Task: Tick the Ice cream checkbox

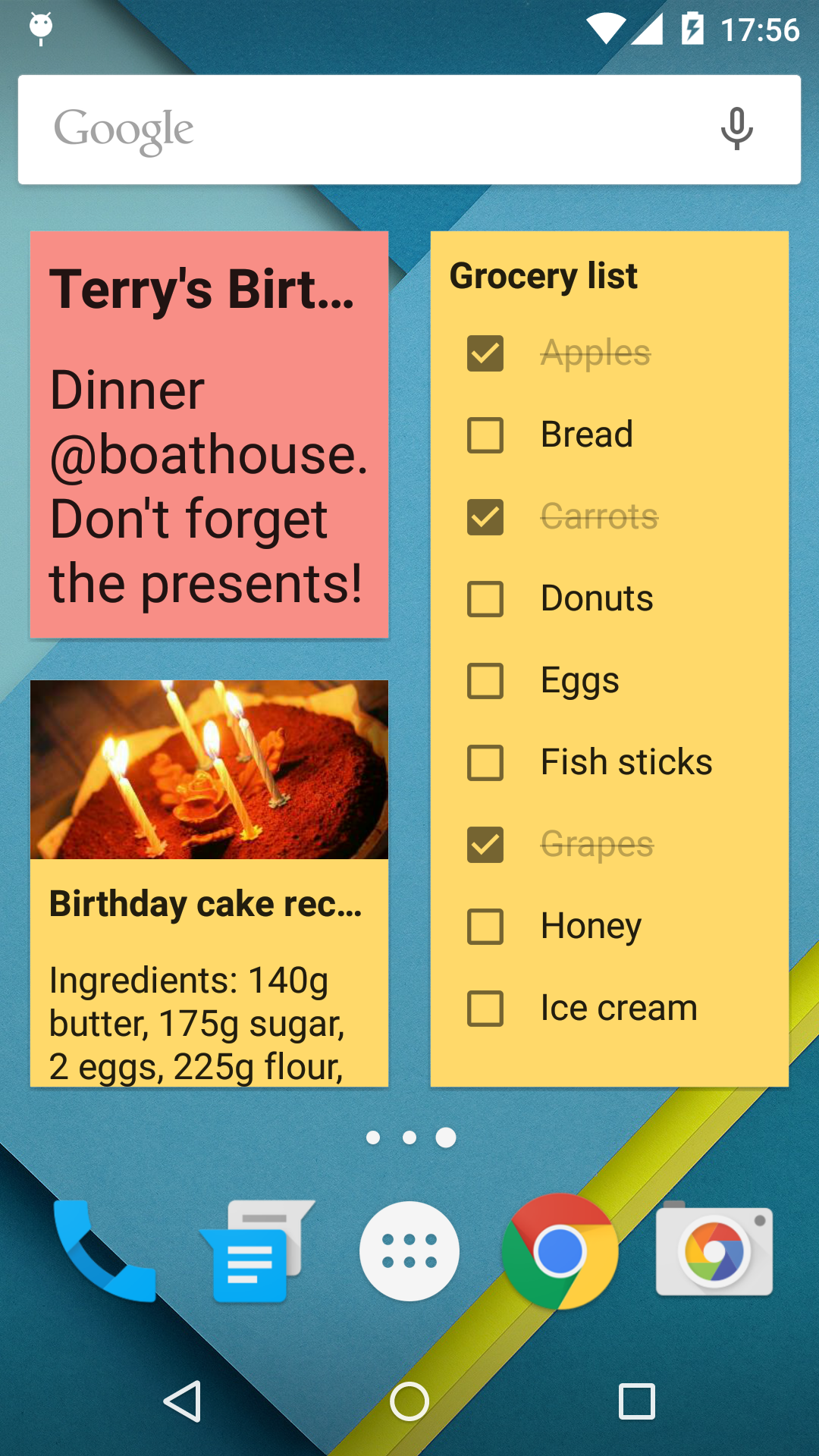Action: (x=485, y=1009)
